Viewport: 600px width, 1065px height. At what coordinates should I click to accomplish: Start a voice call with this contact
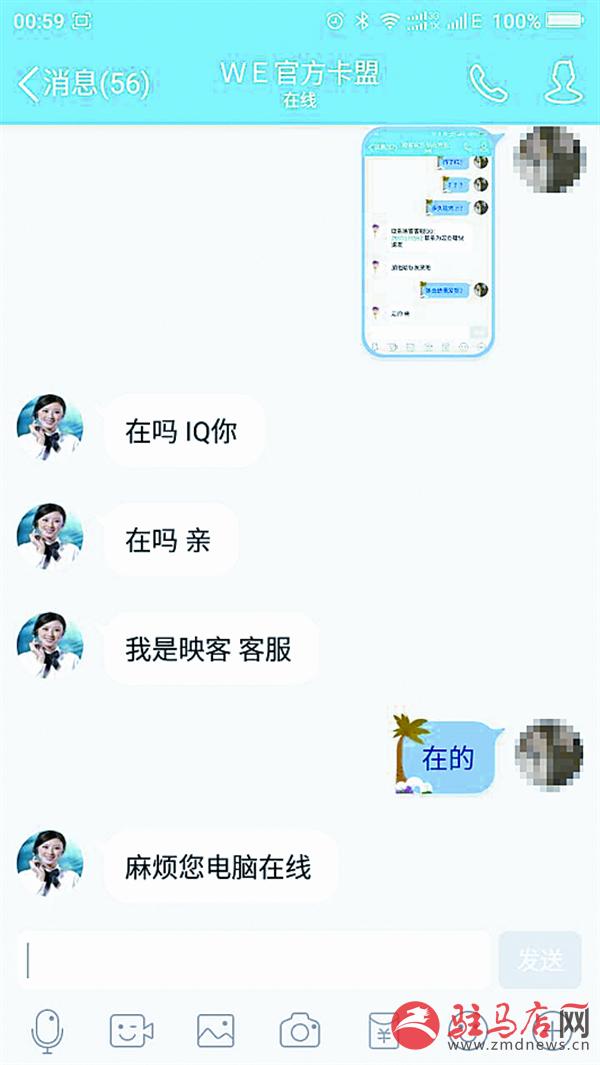point(488,84)
